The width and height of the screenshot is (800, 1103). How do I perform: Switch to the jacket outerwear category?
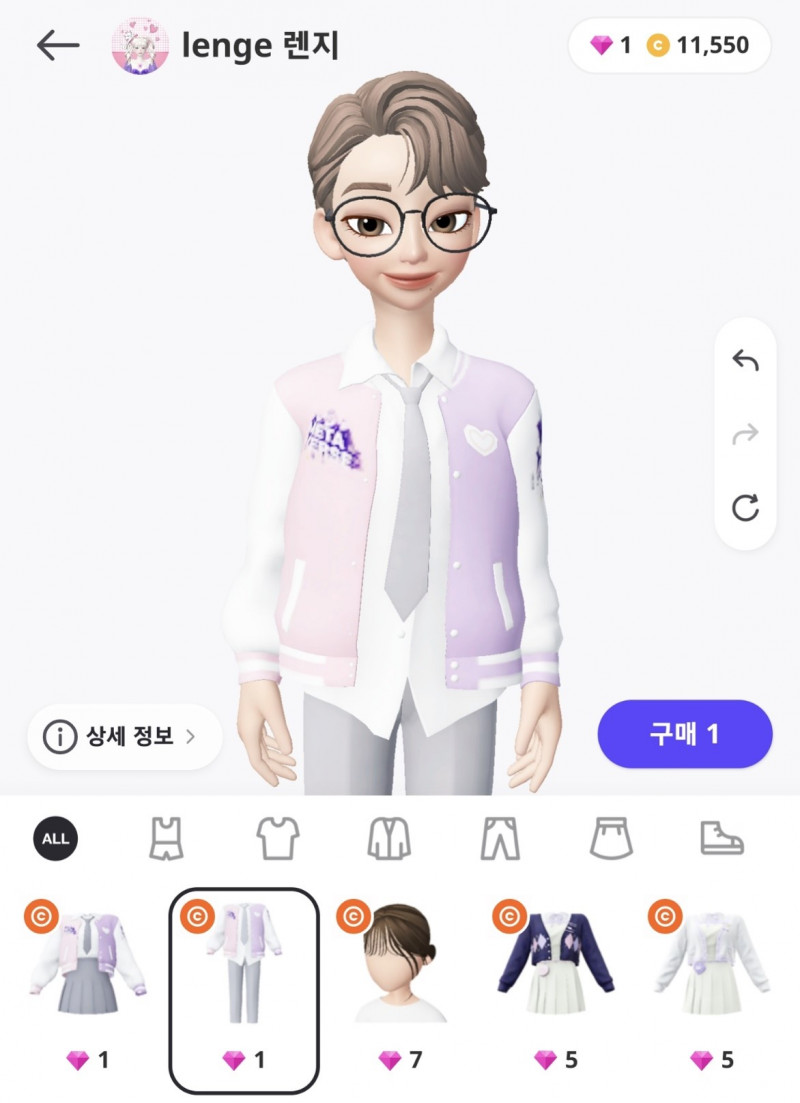389,838
